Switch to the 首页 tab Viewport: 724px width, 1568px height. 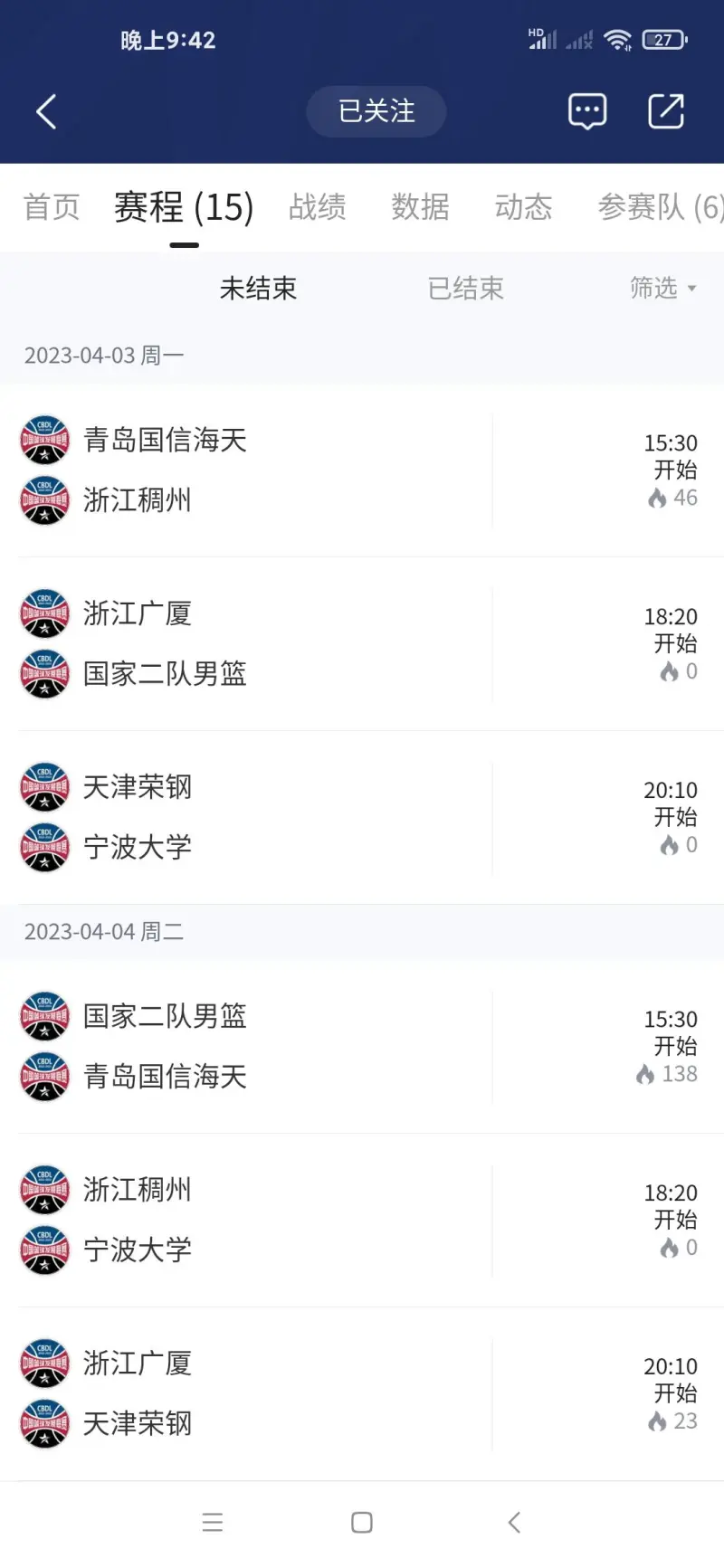coord(52,207)
